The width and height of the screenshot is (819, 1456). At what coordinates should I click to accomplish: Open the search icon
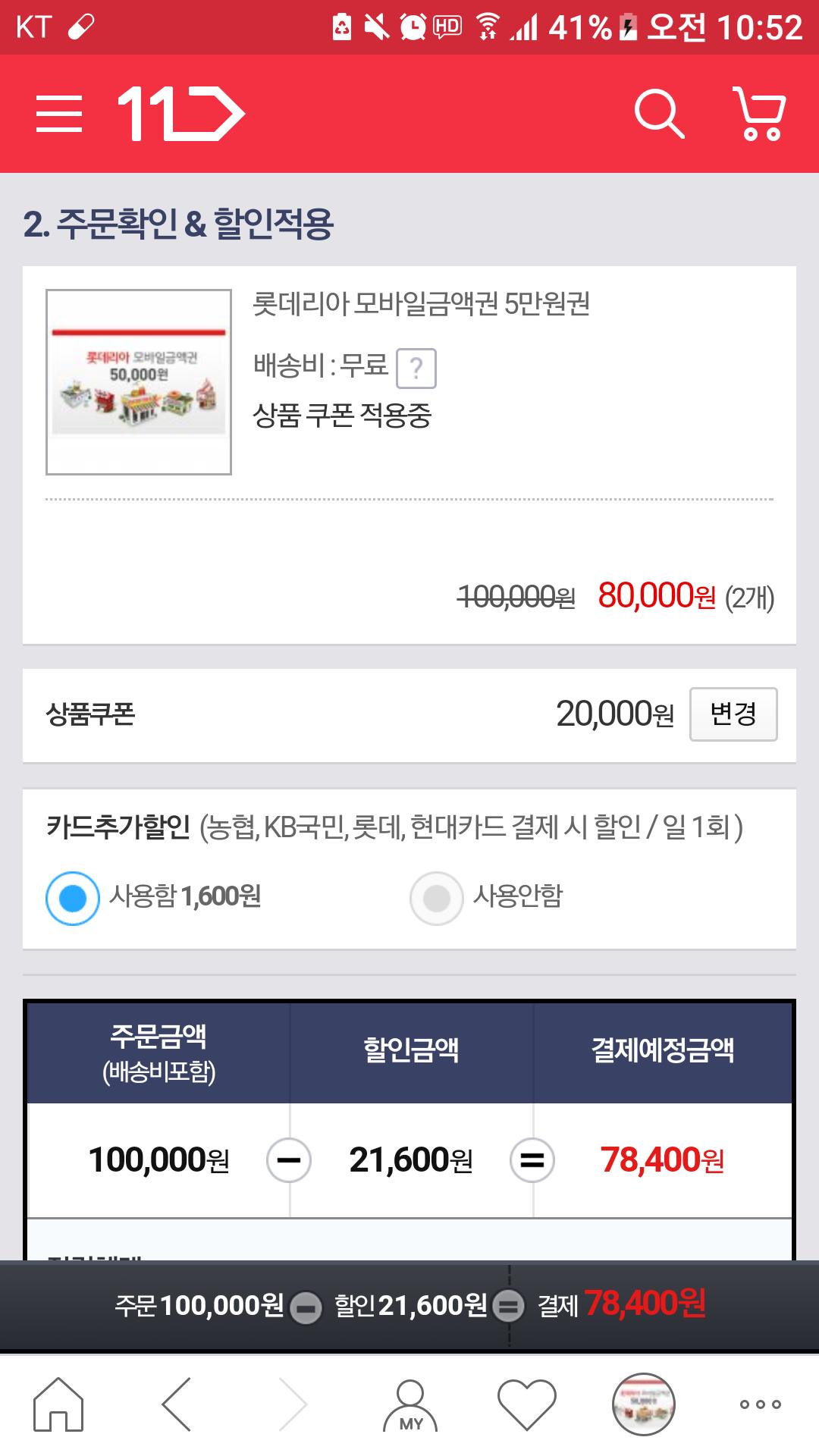pos(659,114)
